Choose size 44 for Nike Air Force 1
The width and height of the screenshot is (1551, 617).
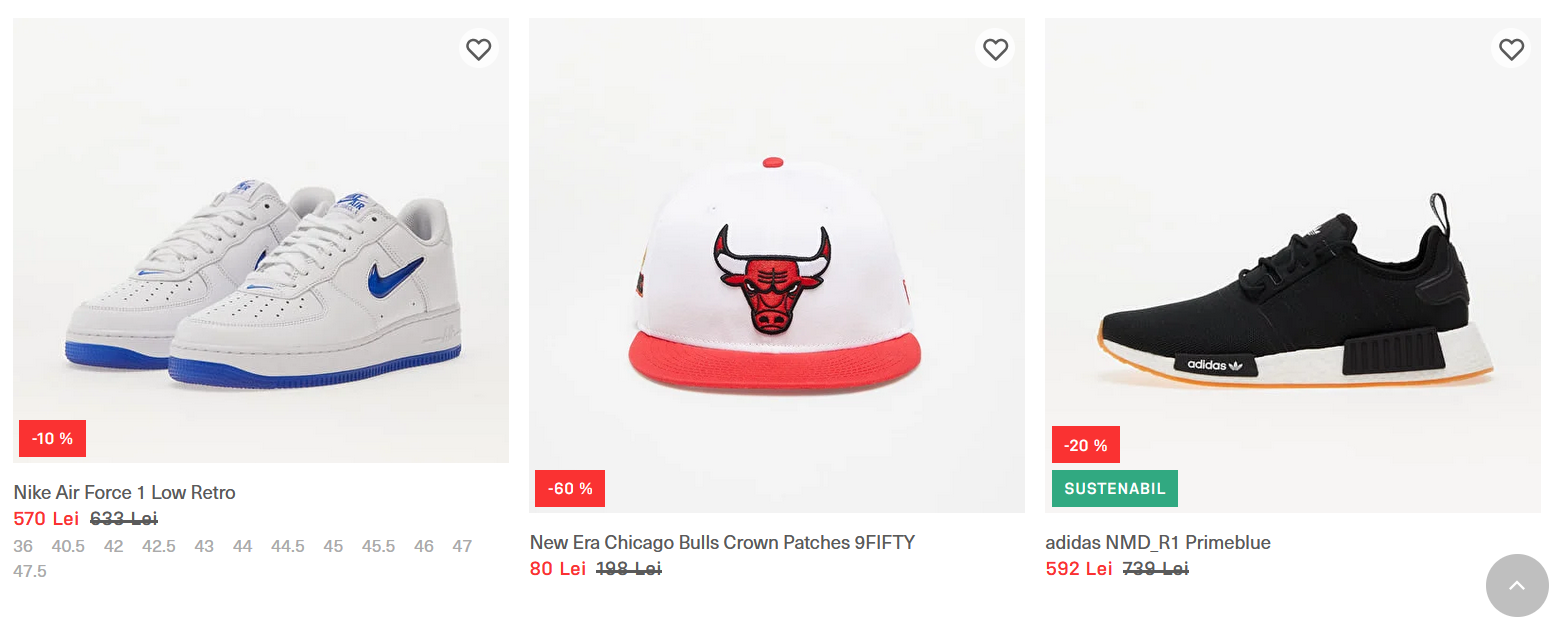(x=242, y=546)
